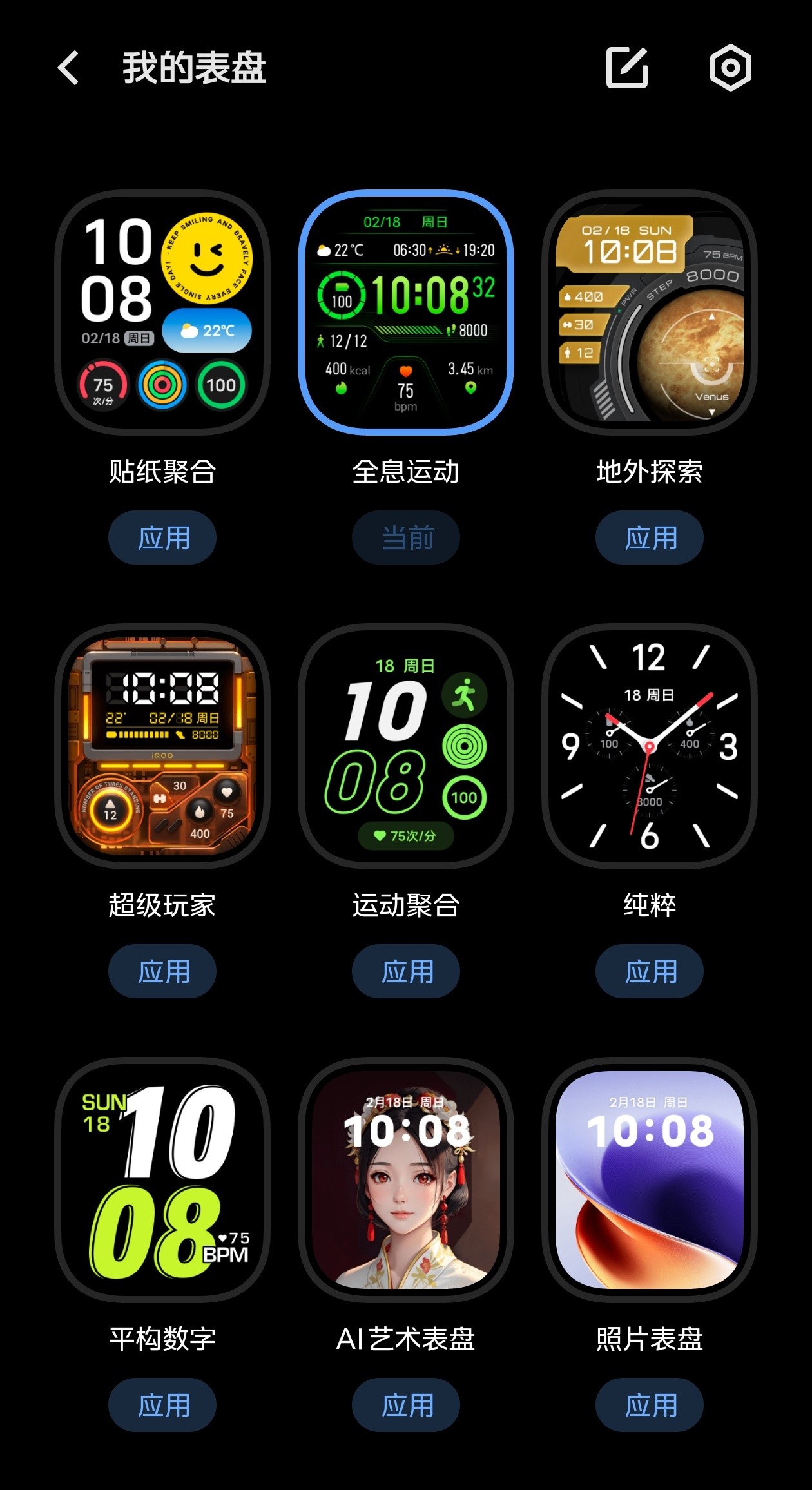Open the 平构数字 watch face preview

pos(162,1180)
